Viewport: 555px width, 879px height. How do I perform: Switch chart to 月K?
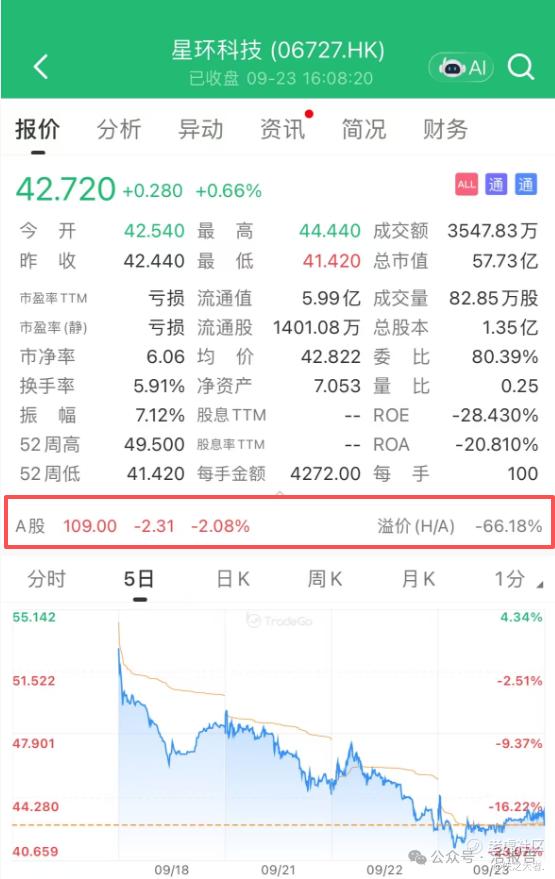pyautogui.click(x=418, y=579)
